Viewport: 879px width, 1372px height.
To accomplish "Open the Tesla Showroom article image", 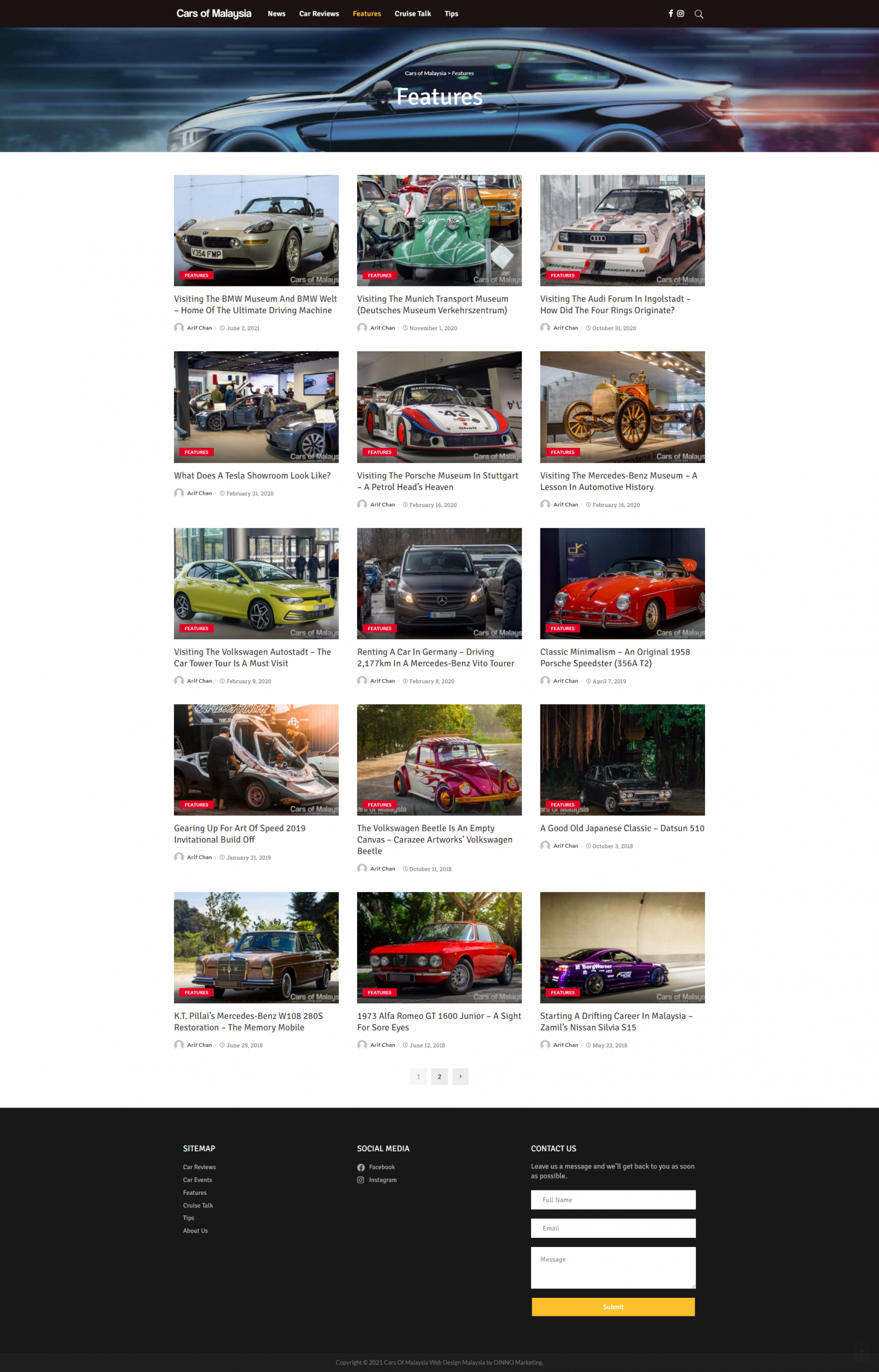I will coord(256,406).
